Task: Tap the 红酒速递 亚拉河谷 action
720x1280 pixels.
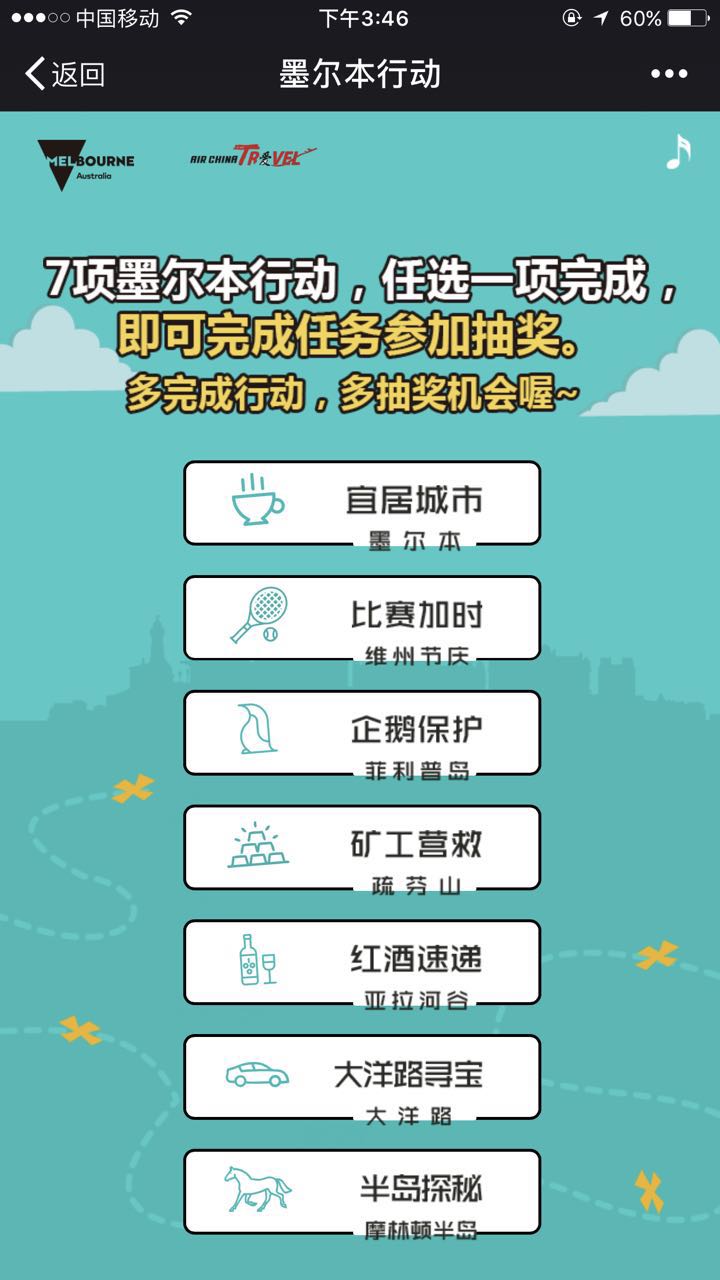Action: [x=361, y=962]
